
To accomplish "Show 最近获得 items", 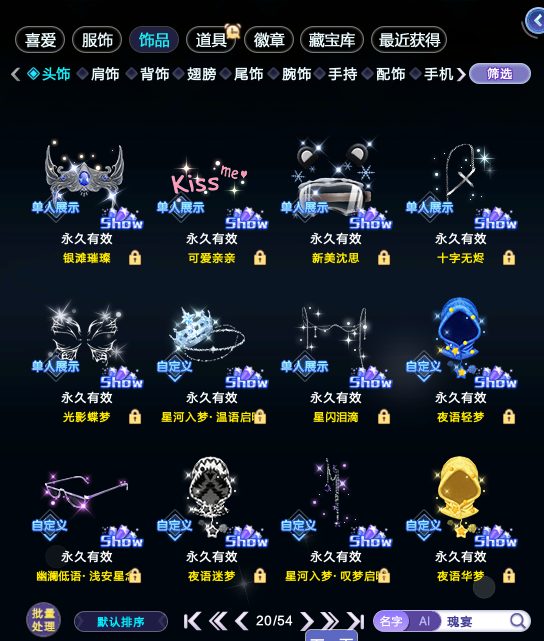I will click(x=409, y=40).
